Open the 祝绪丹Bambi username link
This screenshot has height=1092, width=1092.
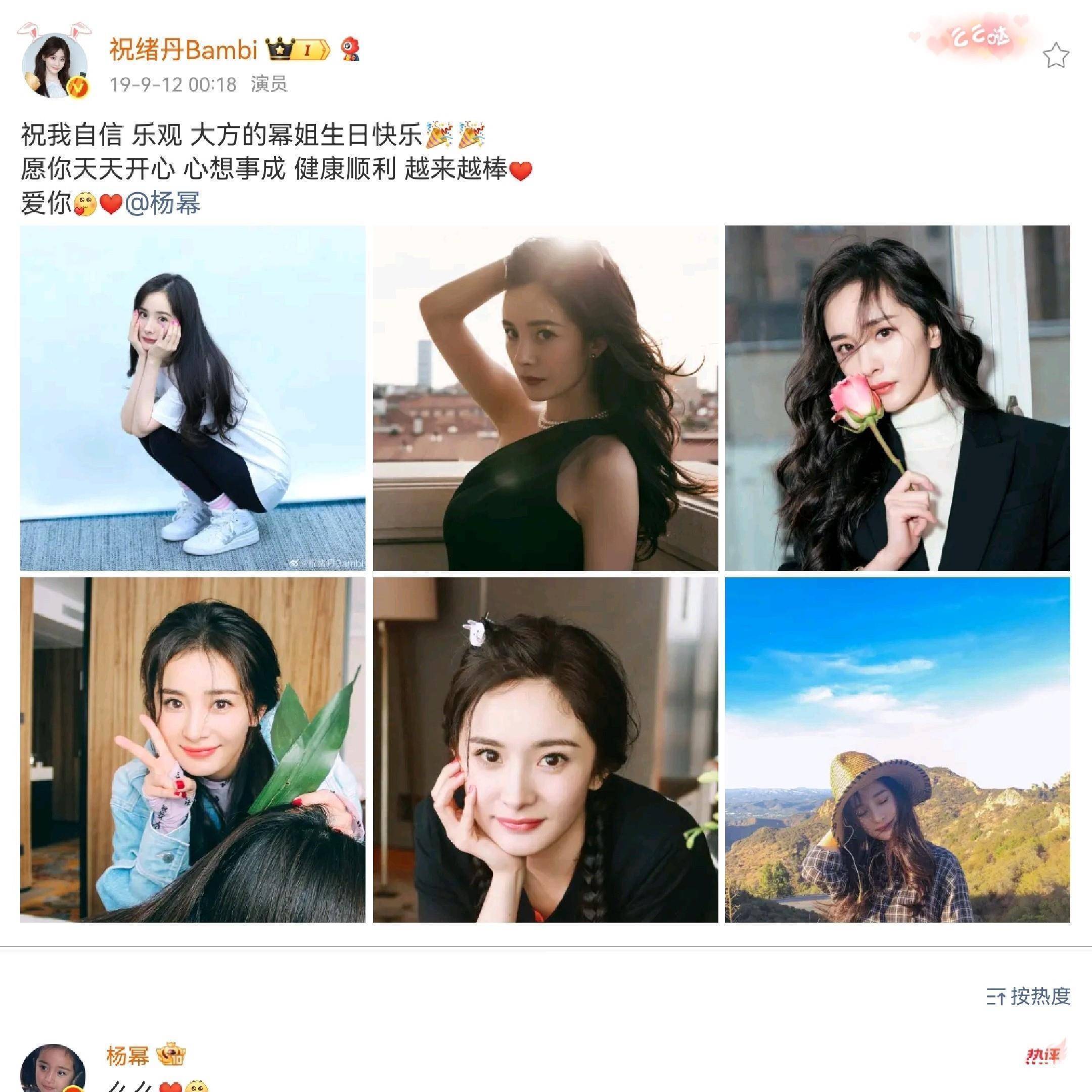click(183, 51)
